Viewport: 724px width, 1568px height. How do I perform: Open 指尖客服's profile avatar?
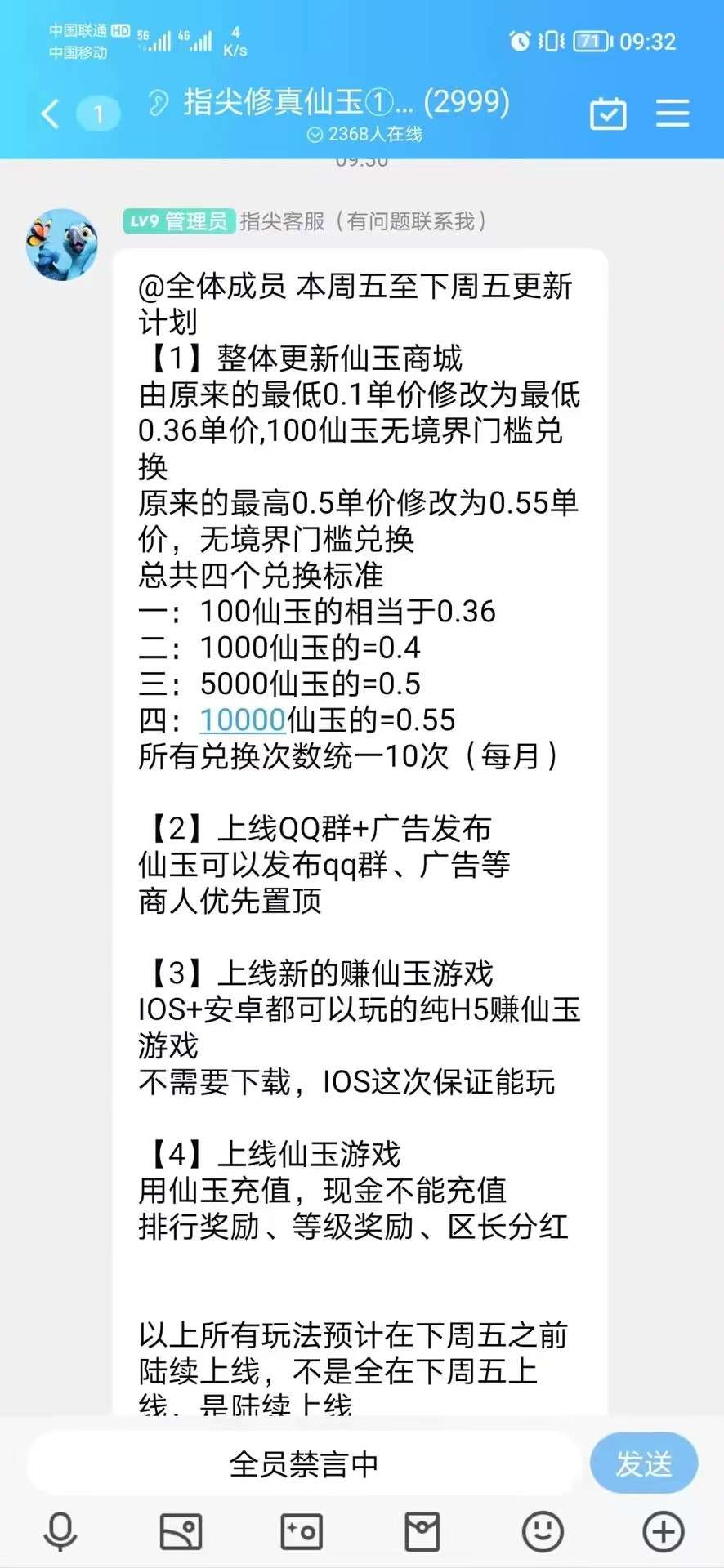click(62, 244)
